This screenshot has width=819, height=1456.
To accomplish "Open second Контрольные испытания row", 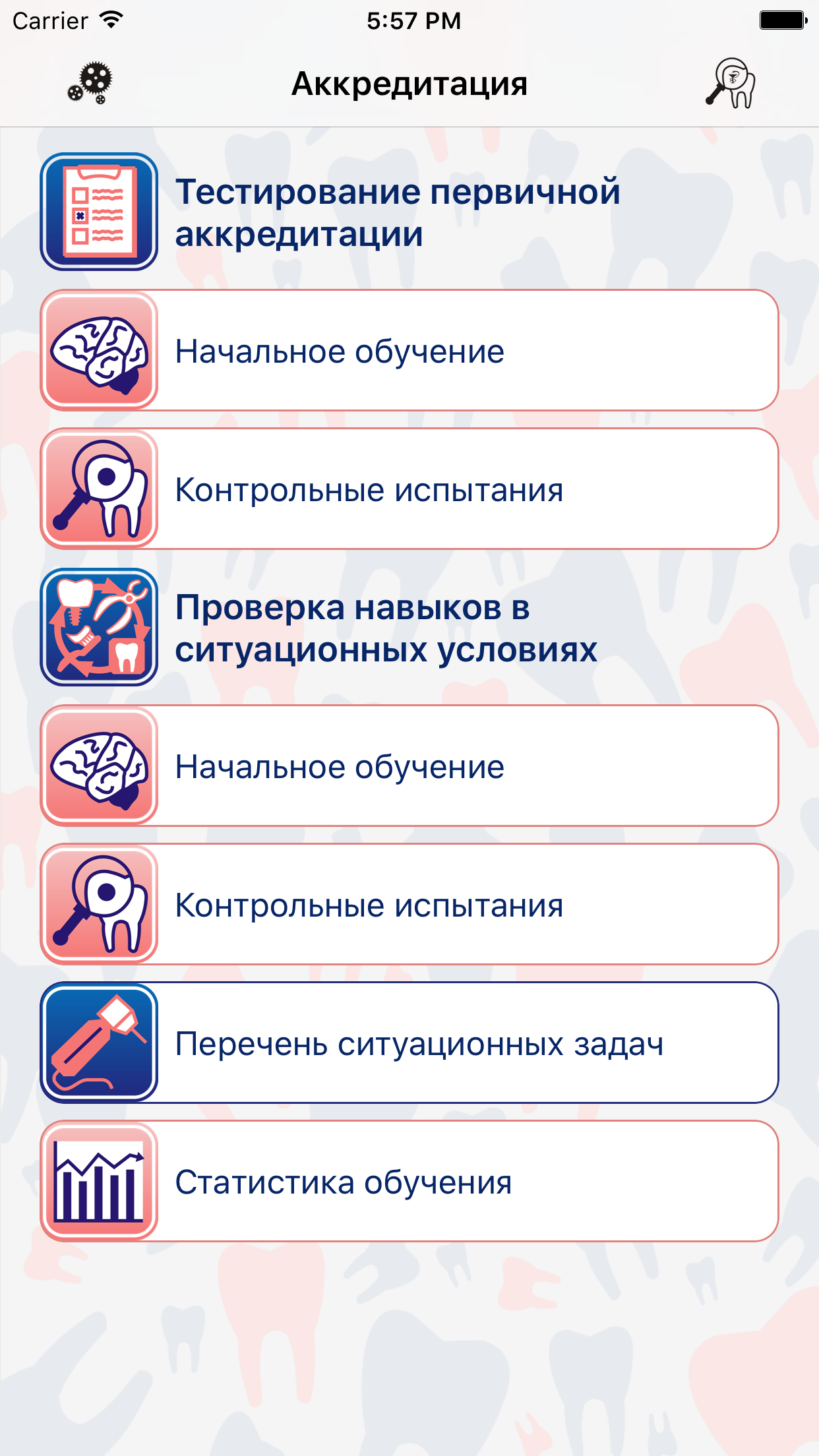I will point(409,904).
